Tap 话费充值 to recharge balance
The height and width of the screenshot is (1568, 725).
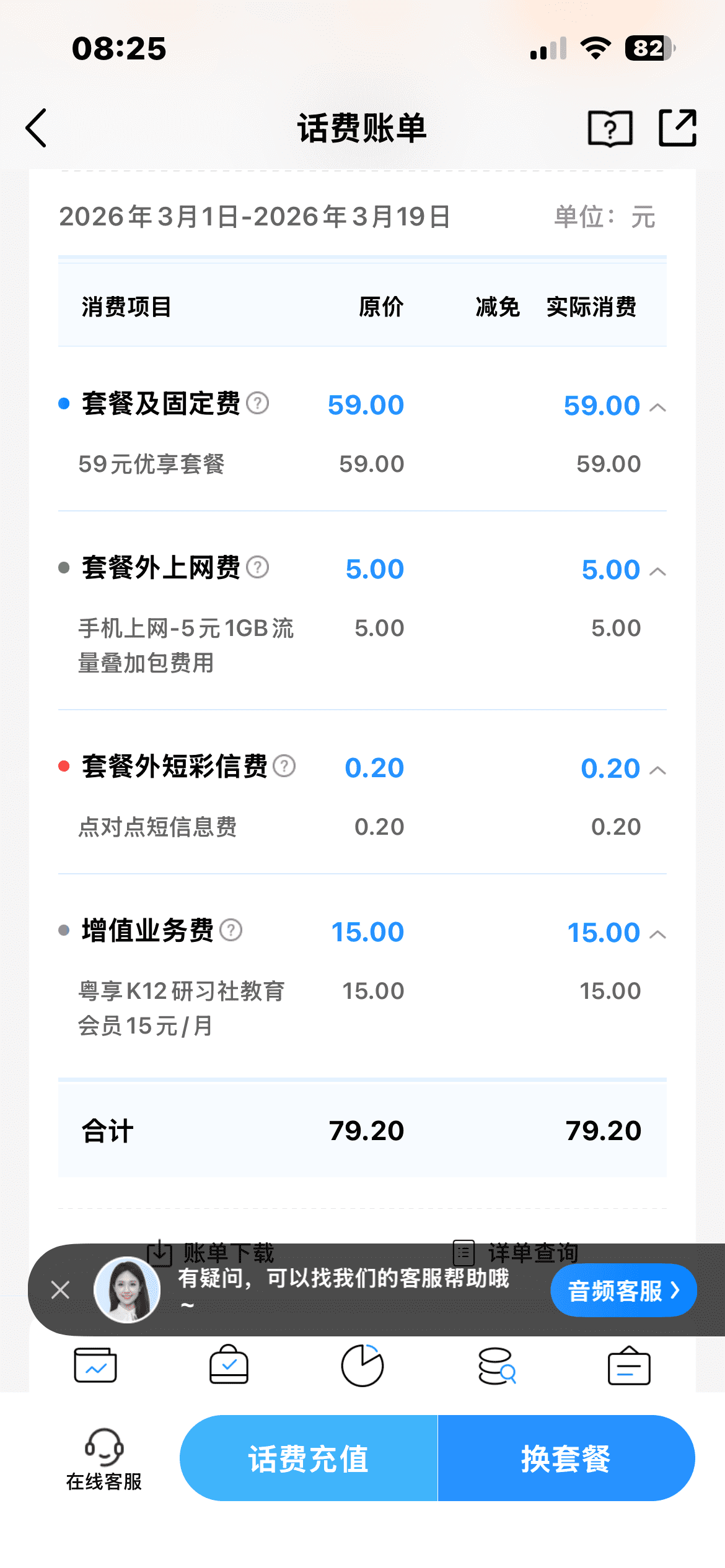[309, 1458]
